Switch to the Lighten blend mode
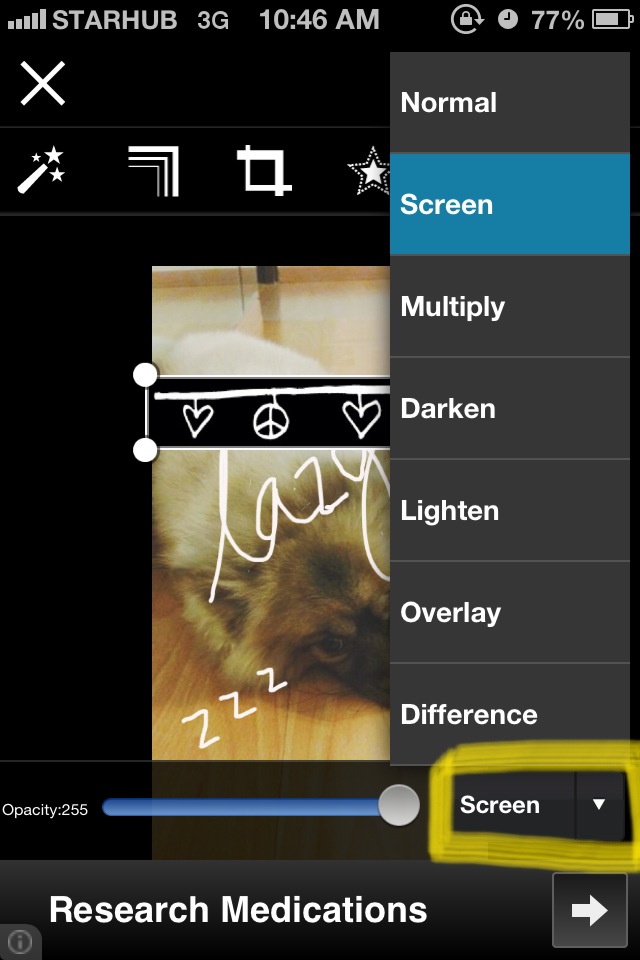The image size is (640, 960). coord(509,511)
